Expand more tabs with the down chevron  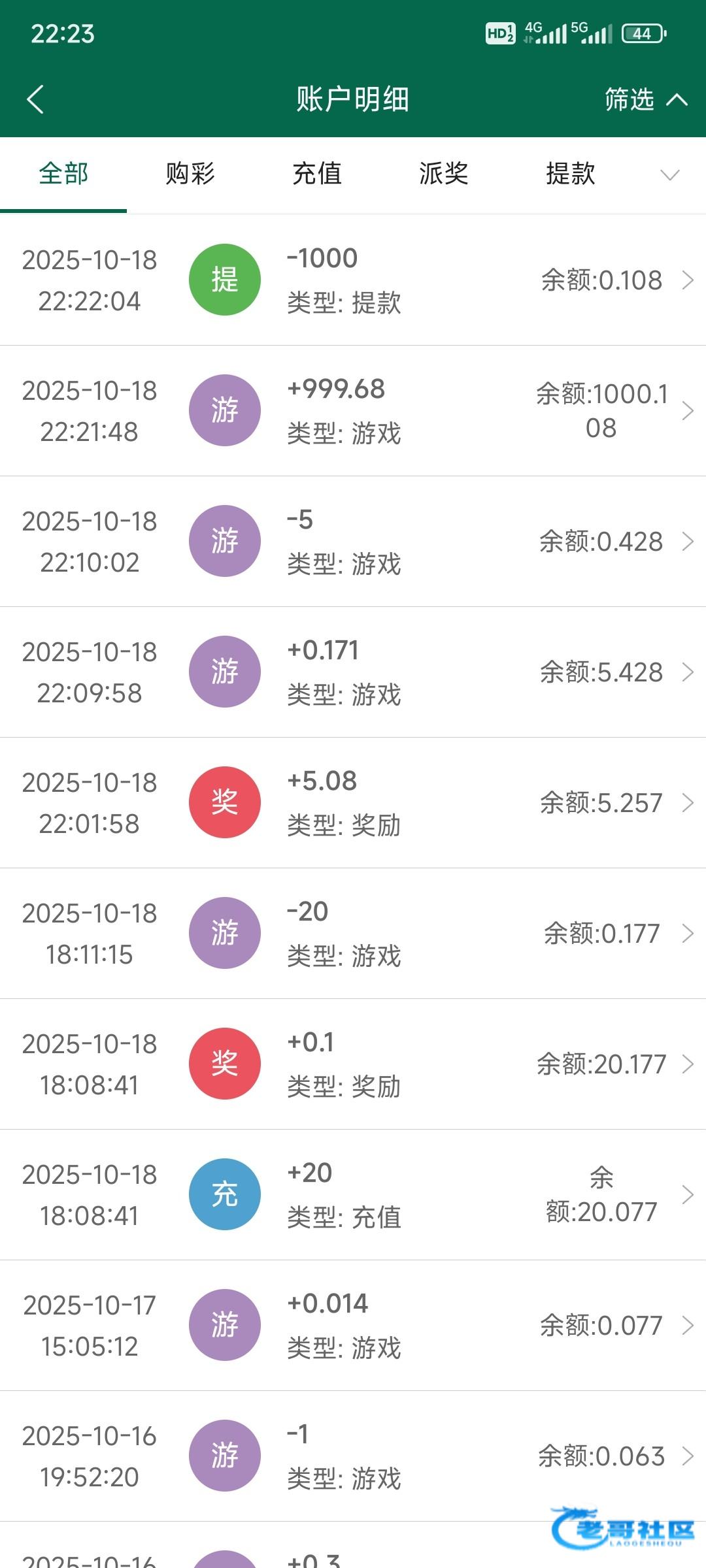pyautogui.click(x=669, y=174)
